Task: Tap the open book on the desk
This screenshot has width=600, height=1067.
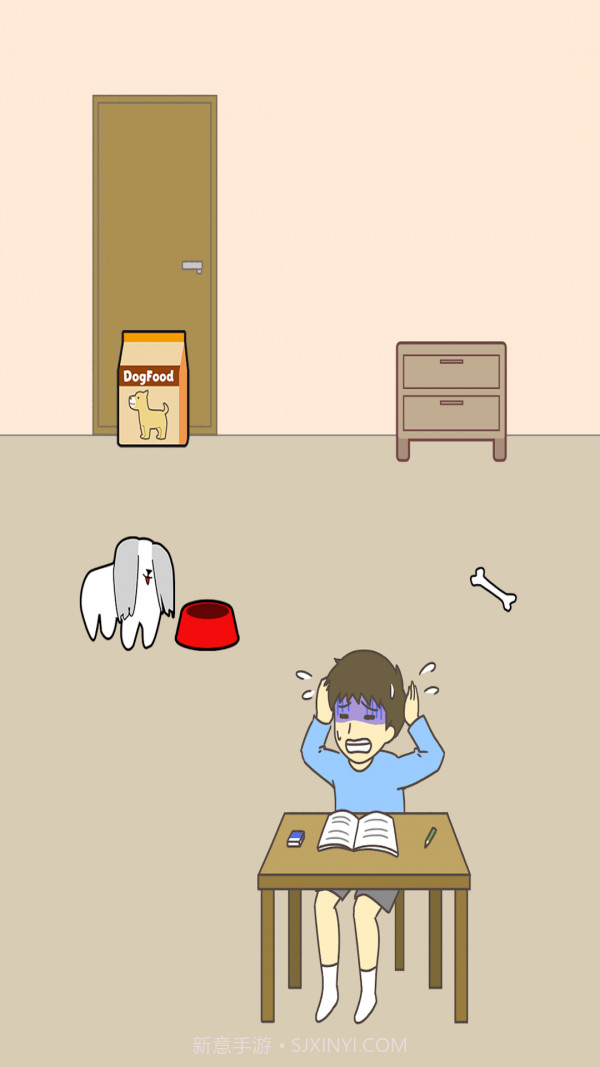Action: click(x=359, y=832)
